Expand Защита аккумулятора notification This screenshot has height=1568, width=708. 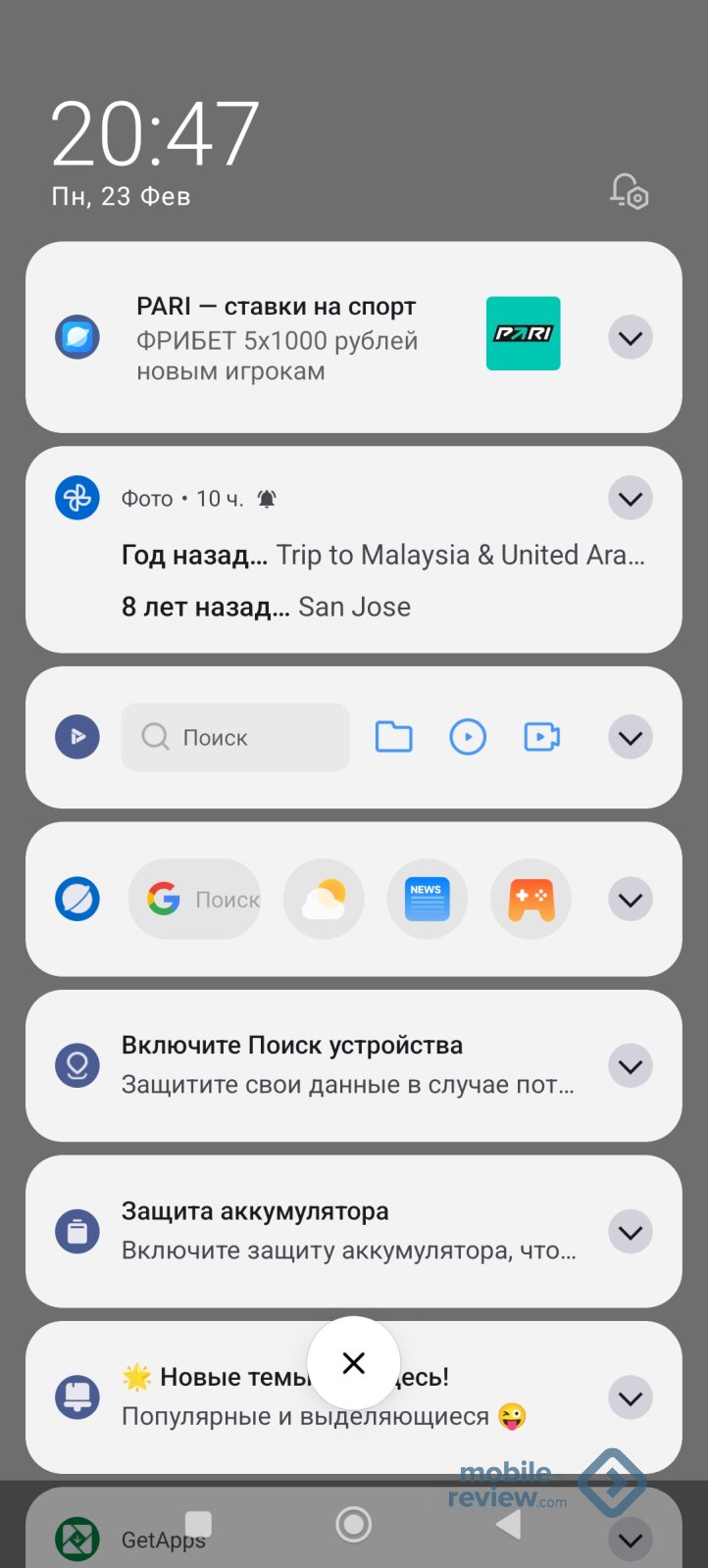tap(631, 1232)
